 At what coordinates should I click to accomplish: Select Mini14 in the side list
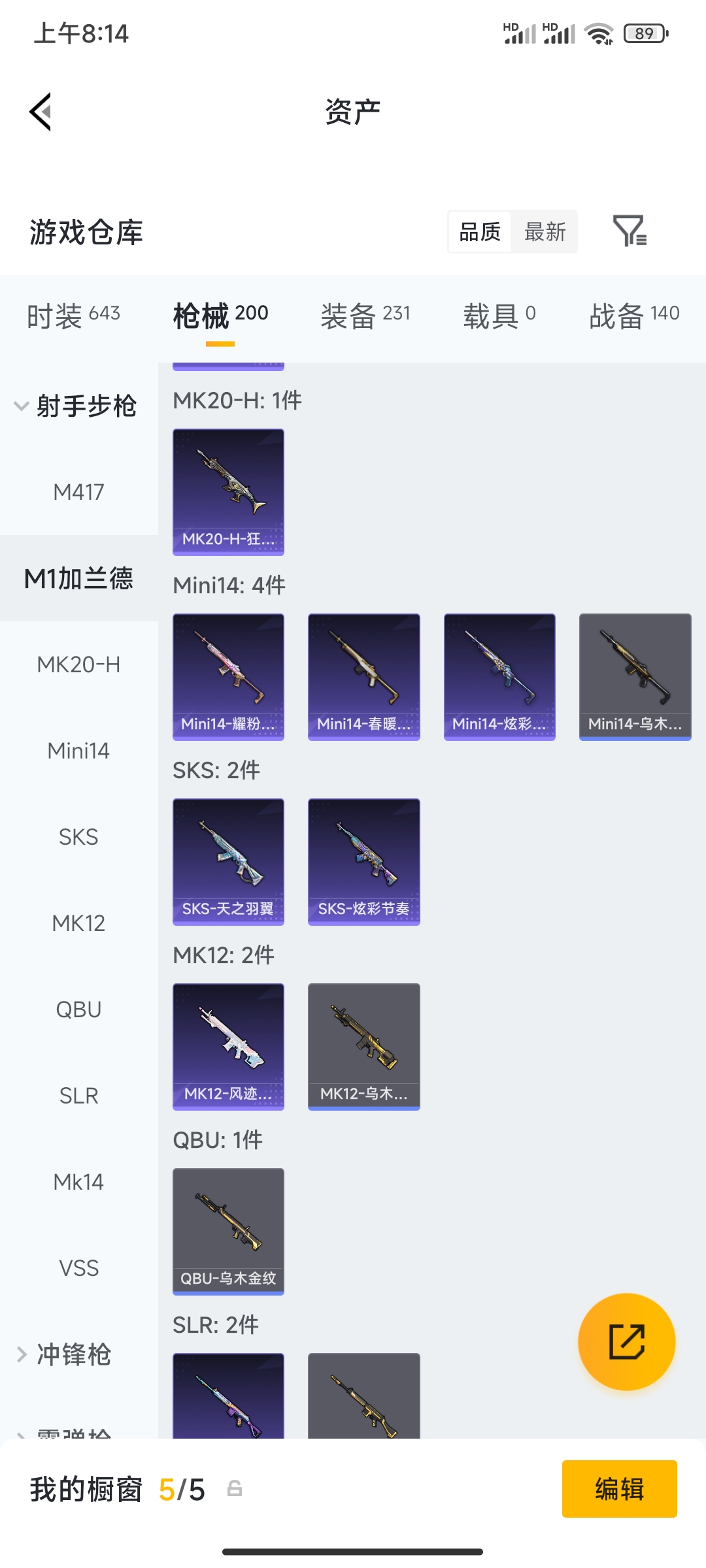(78, 751)
